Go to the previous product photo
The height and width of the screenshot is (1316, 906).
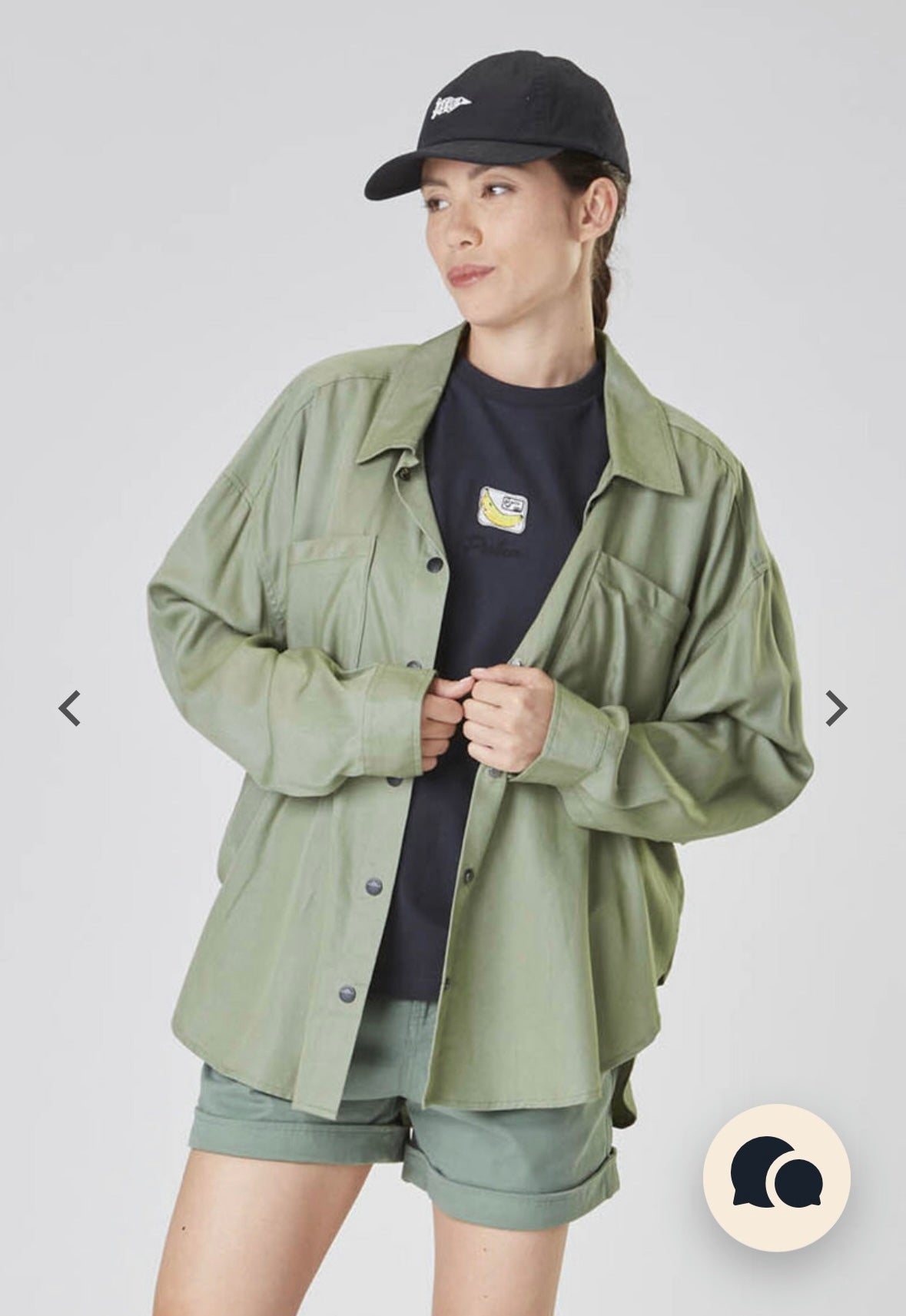70,708
